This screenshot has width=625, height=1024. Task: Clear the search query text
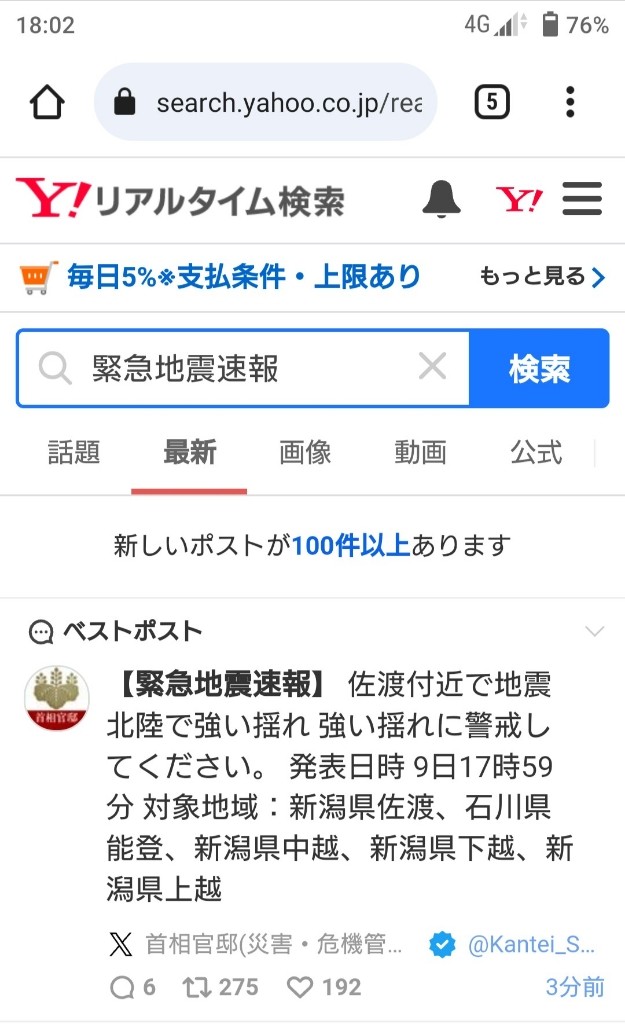point(432,367)
